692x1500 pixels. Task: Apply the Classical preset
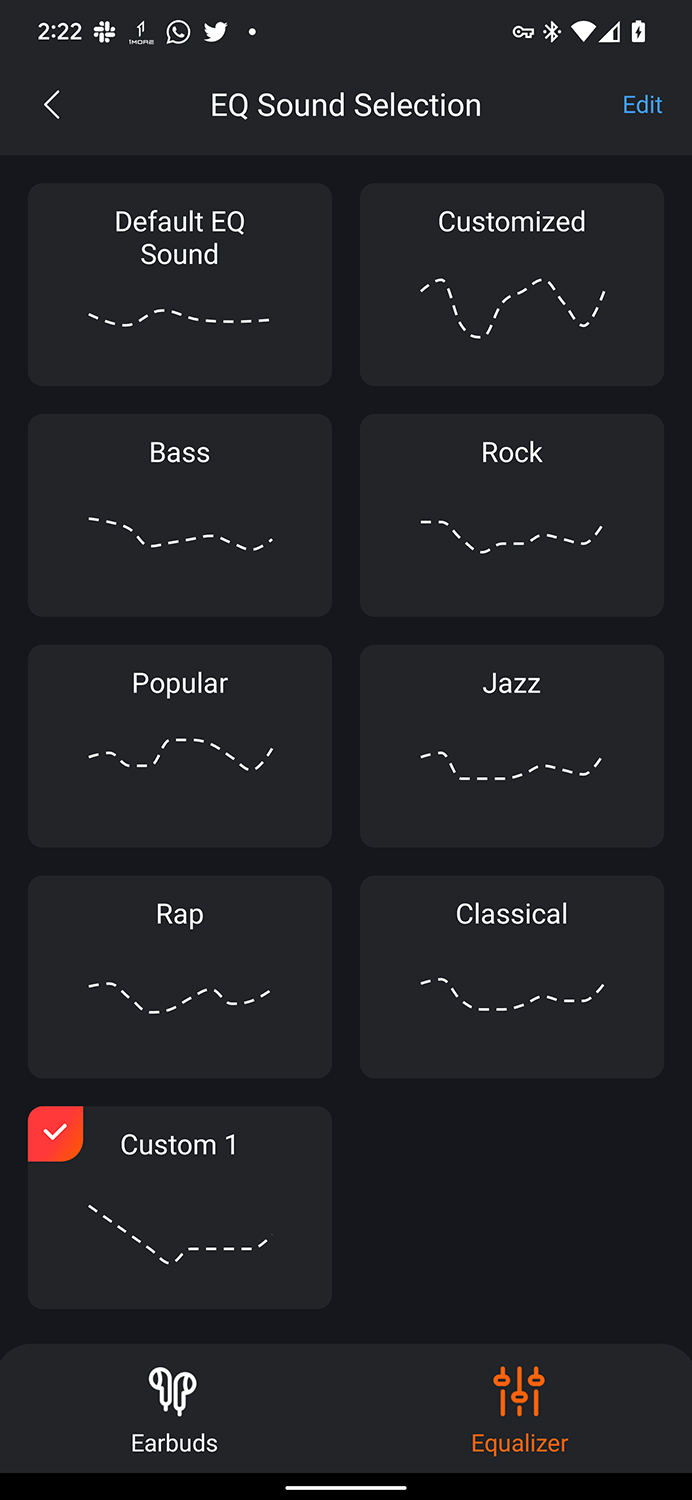[512, 977]
